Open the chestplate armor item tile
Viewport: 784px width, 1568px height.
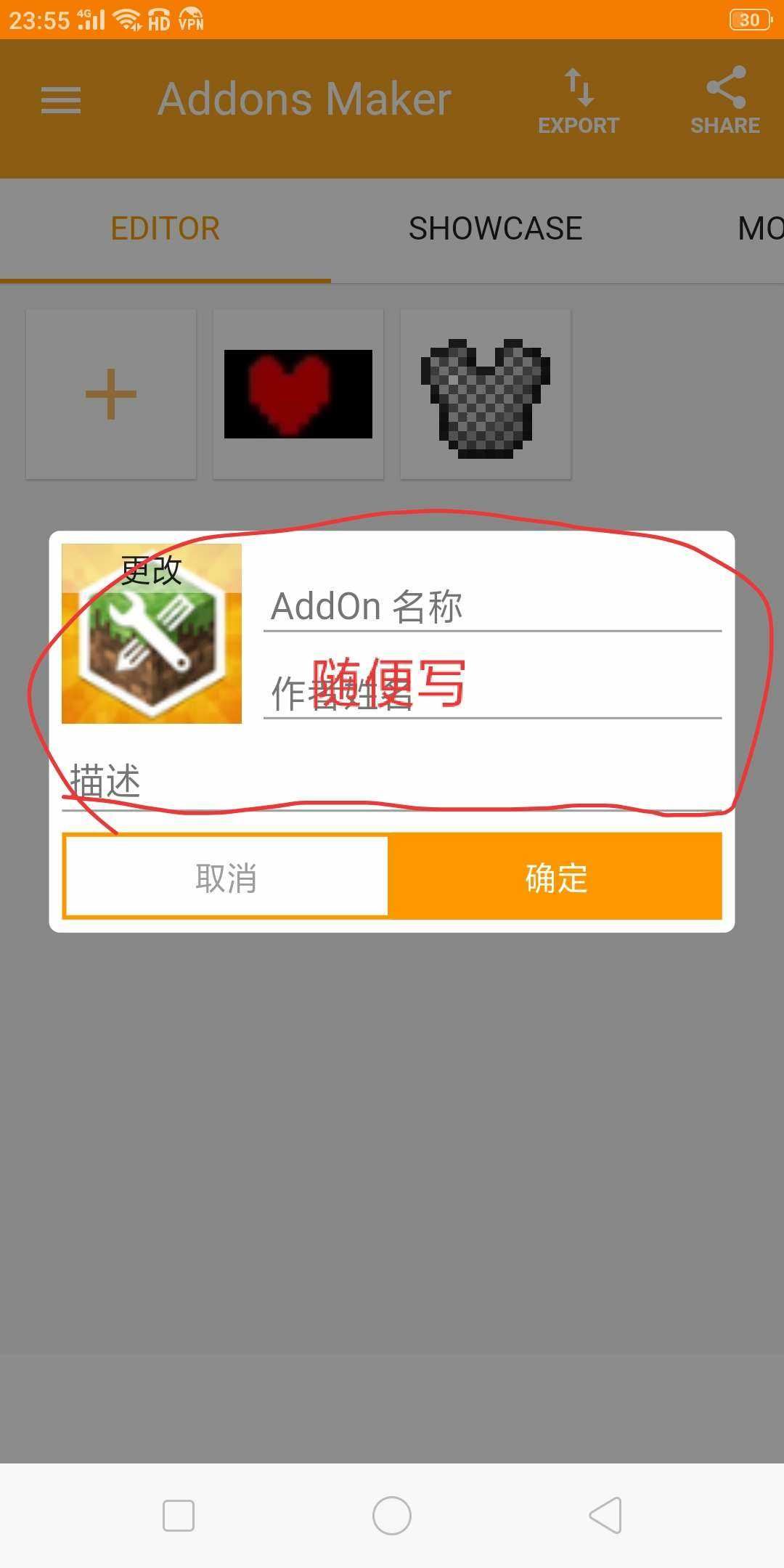click(x=486, y=396)
